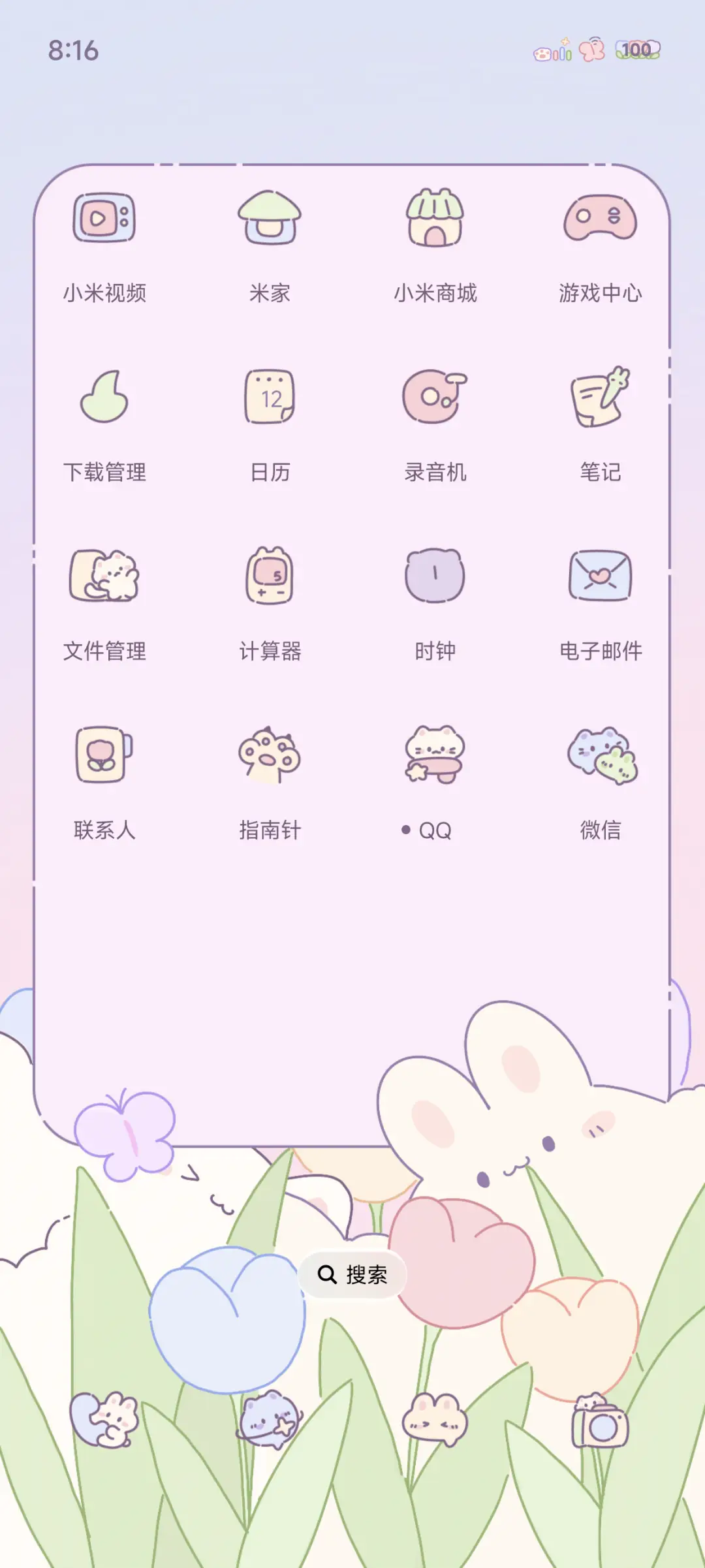This screenshot has width=705, height=1568.
Task: Open 小米商城 from the home screen
Action: (435, 219)
